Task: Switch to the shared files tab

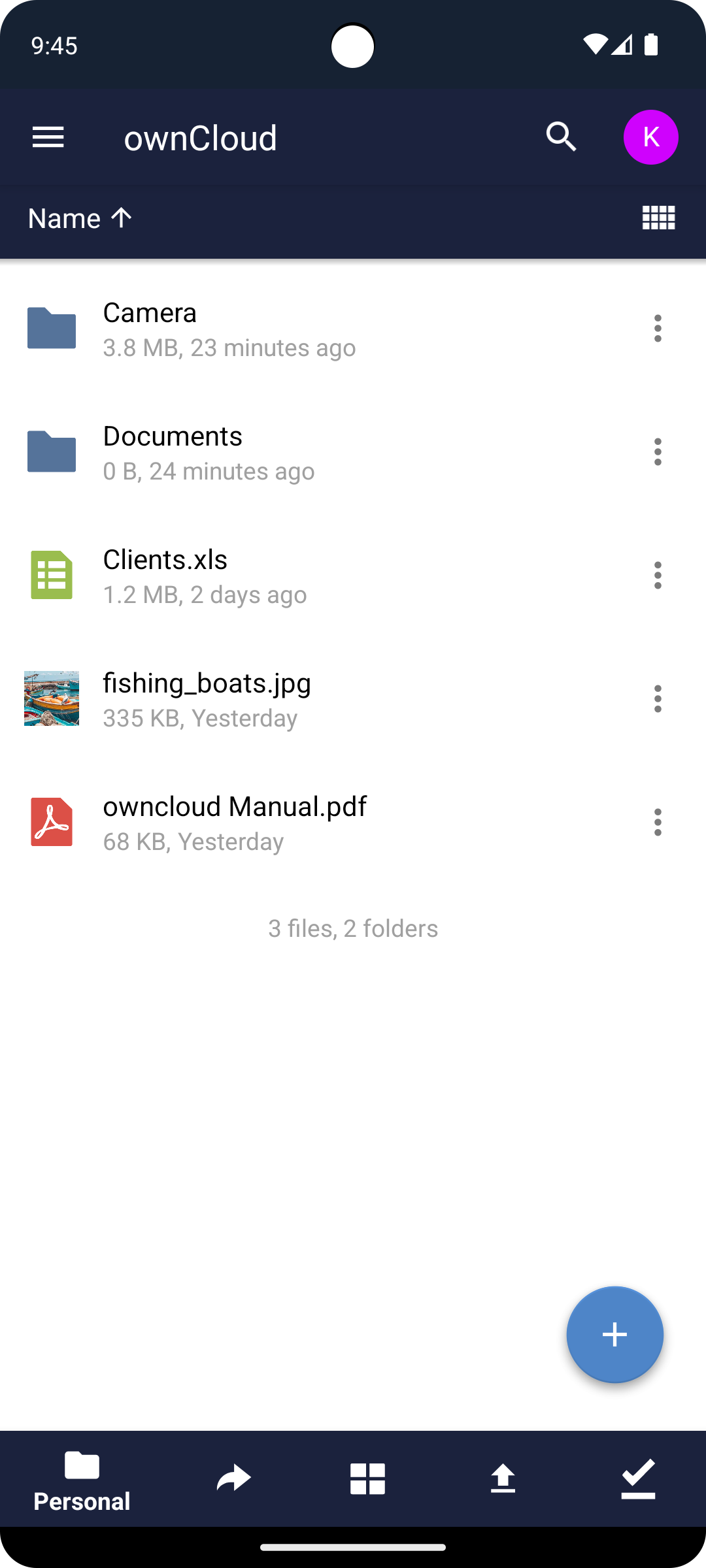Action: pyautogui.click(x=233, y=1478)
